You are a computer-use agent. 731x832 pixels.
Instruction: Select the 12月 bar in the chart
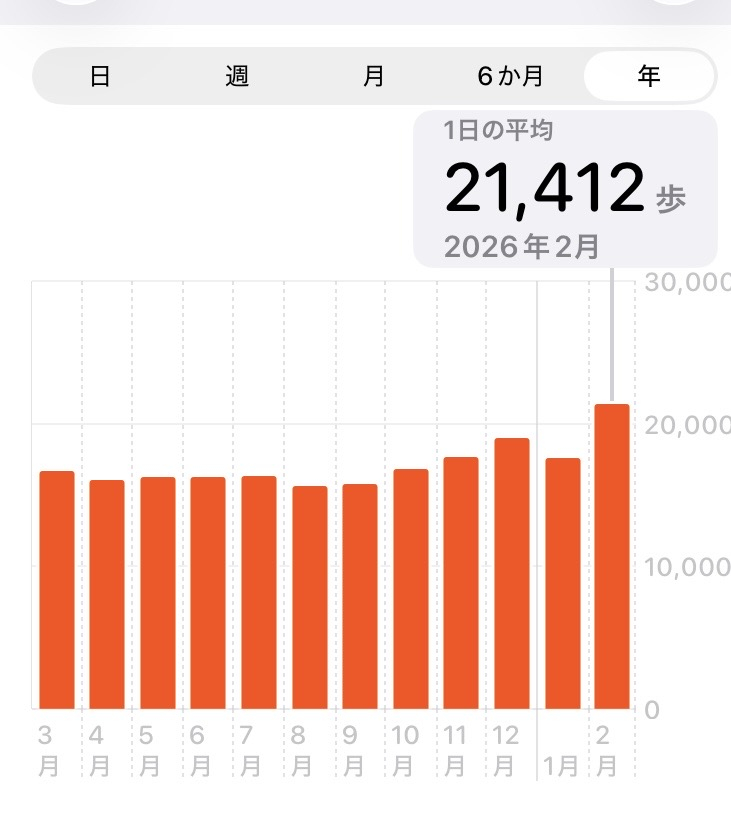click(x=511, y=573)
